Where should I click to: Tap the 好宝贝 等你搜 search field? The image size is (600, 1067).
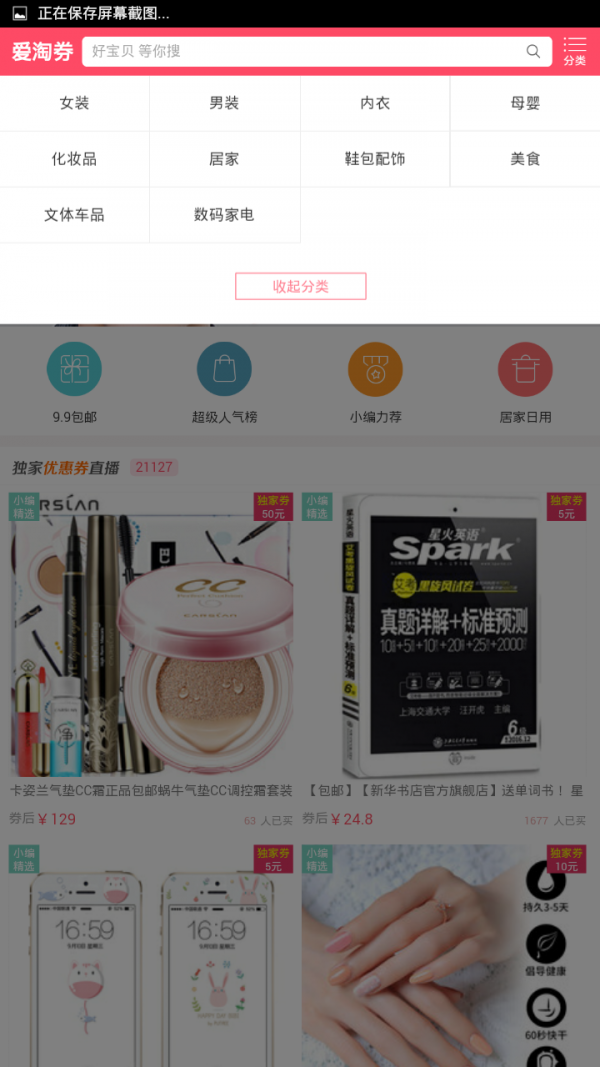point(305,51)
